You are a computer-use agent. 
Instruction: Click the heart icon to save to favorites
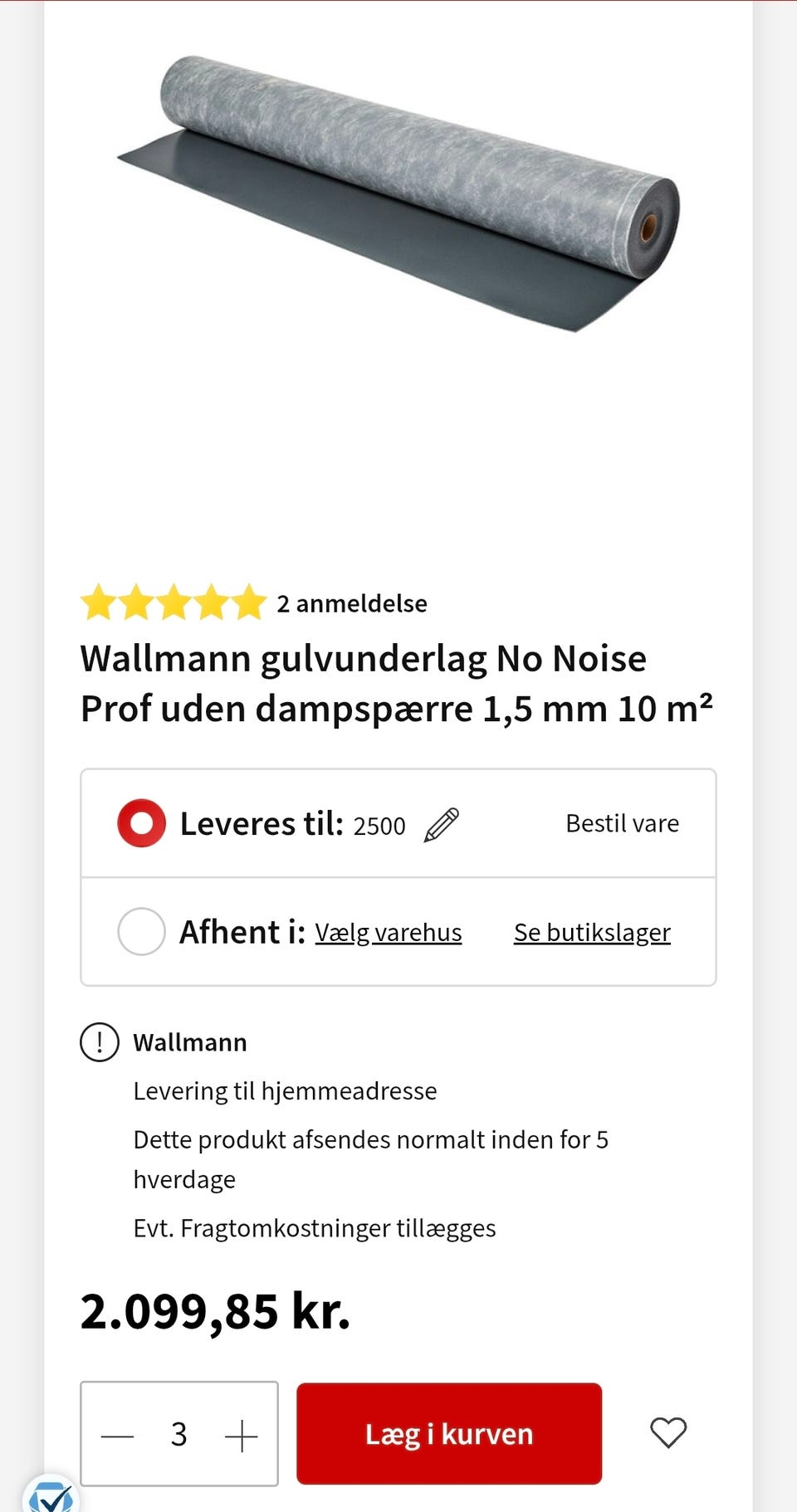[x=669, y=1433]
